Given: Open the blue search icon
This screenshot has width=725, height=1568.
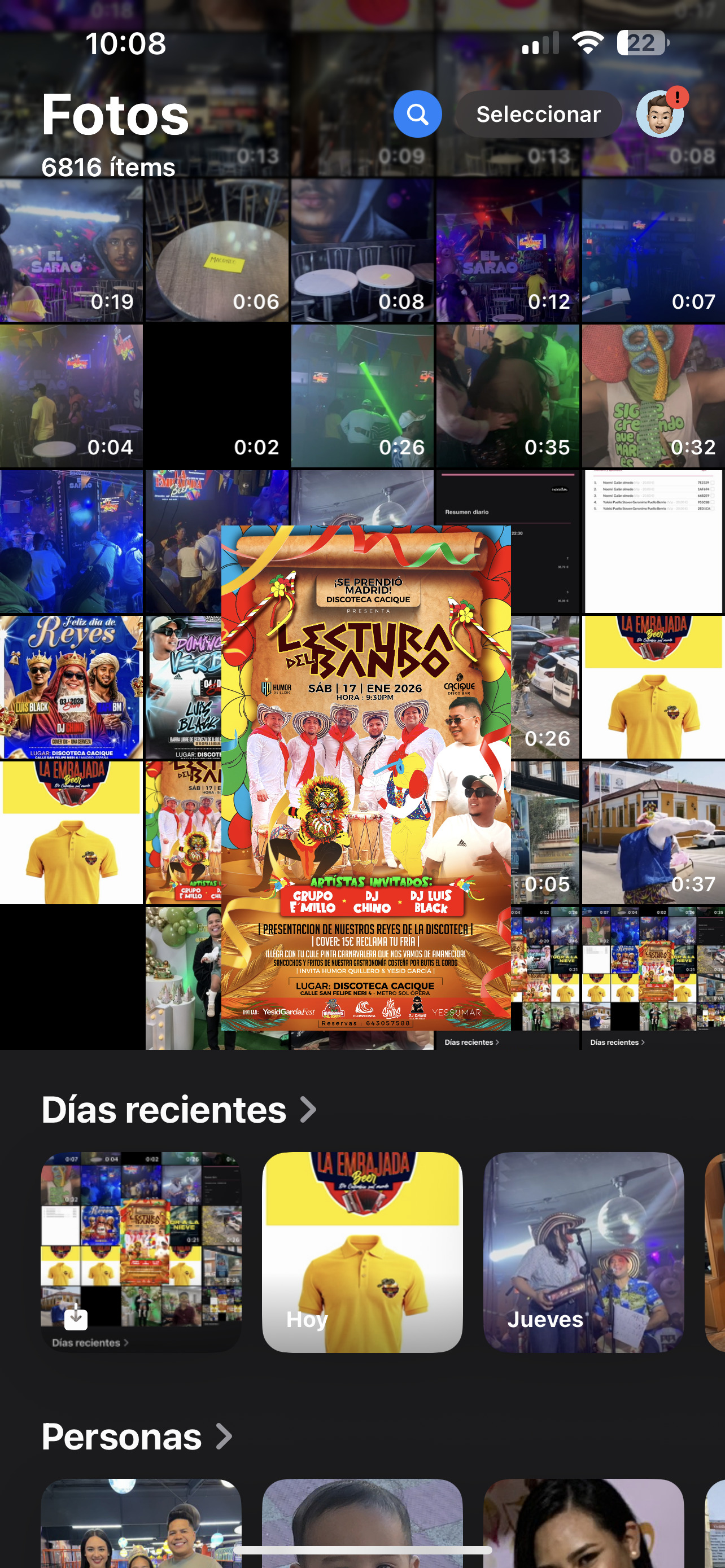Looking at the screenshot, I should tap(417, 114).
